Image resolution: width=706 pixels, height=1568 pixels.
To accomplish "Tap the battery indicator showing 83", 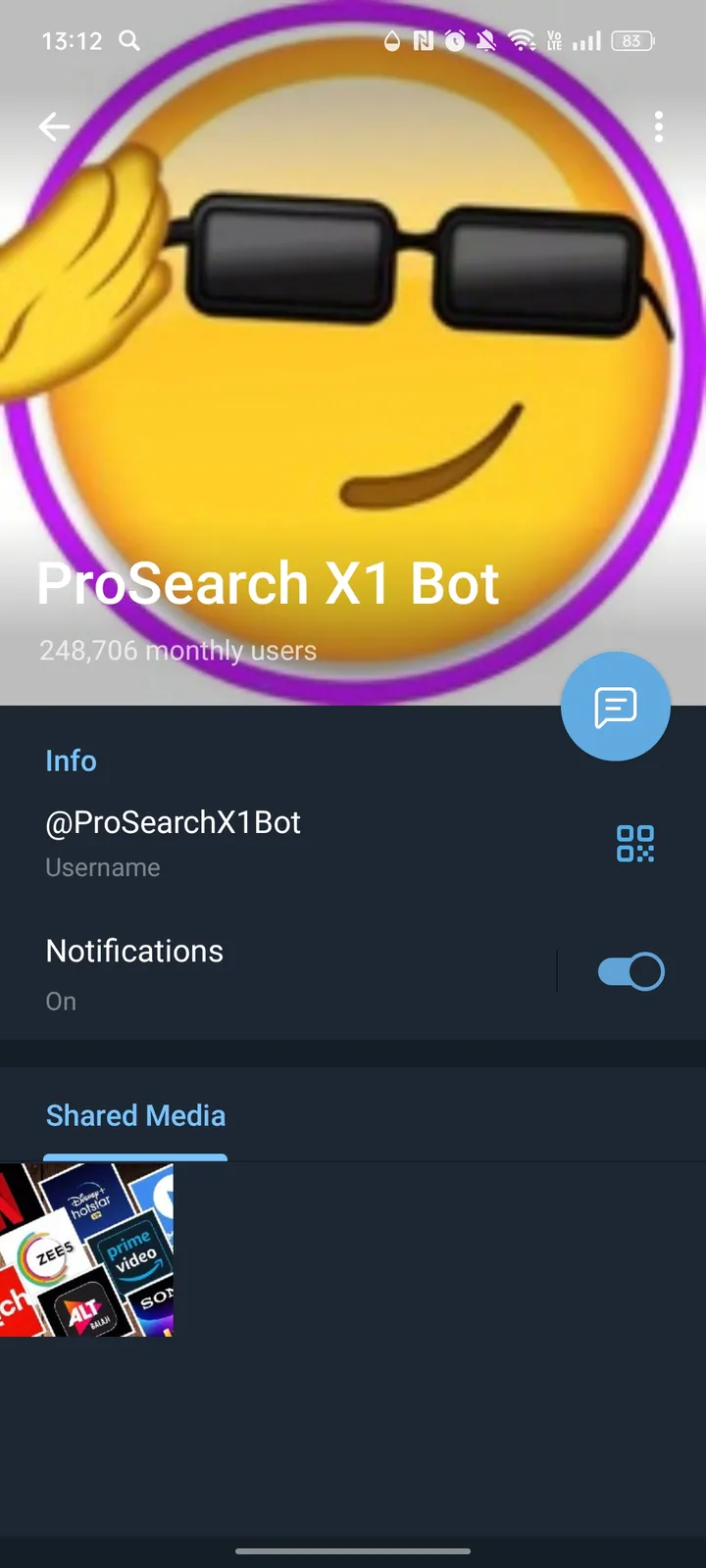I will 632,40.
